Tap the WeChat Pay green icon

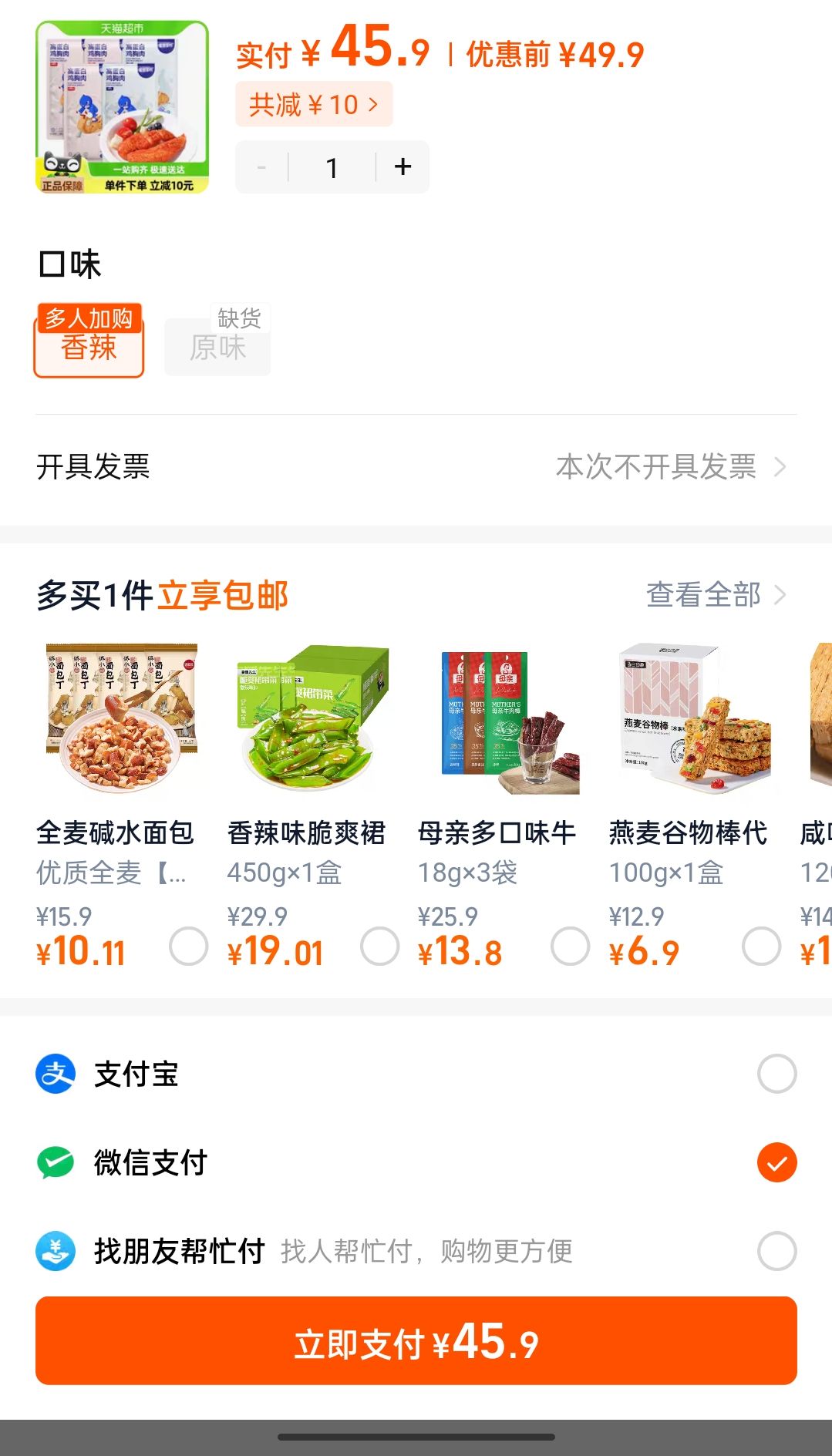(x=54, y=1163)
